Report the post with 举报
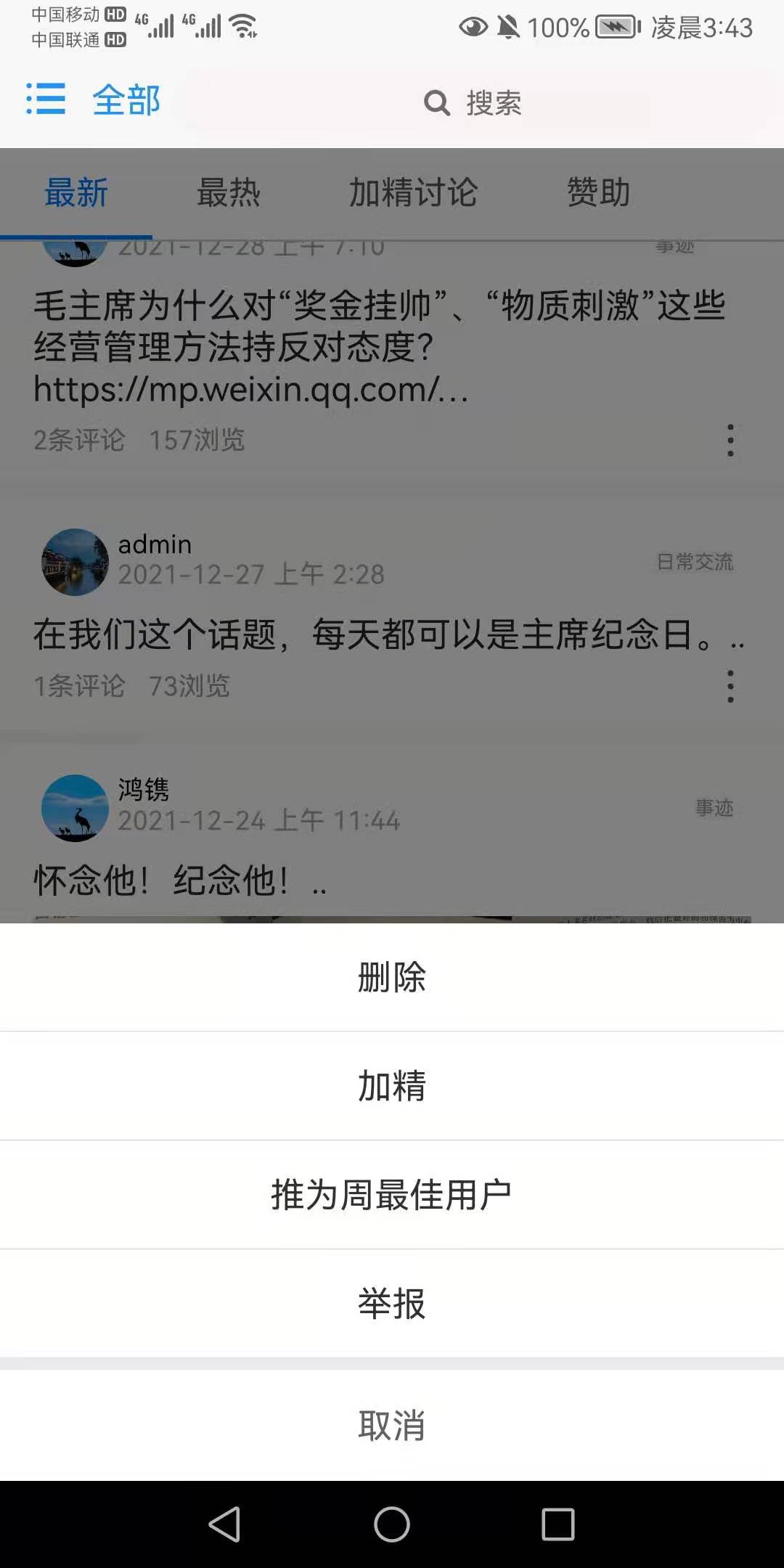Viewport: 784px width, 1568px height. pyautogui.click(x=392, y=1304)
